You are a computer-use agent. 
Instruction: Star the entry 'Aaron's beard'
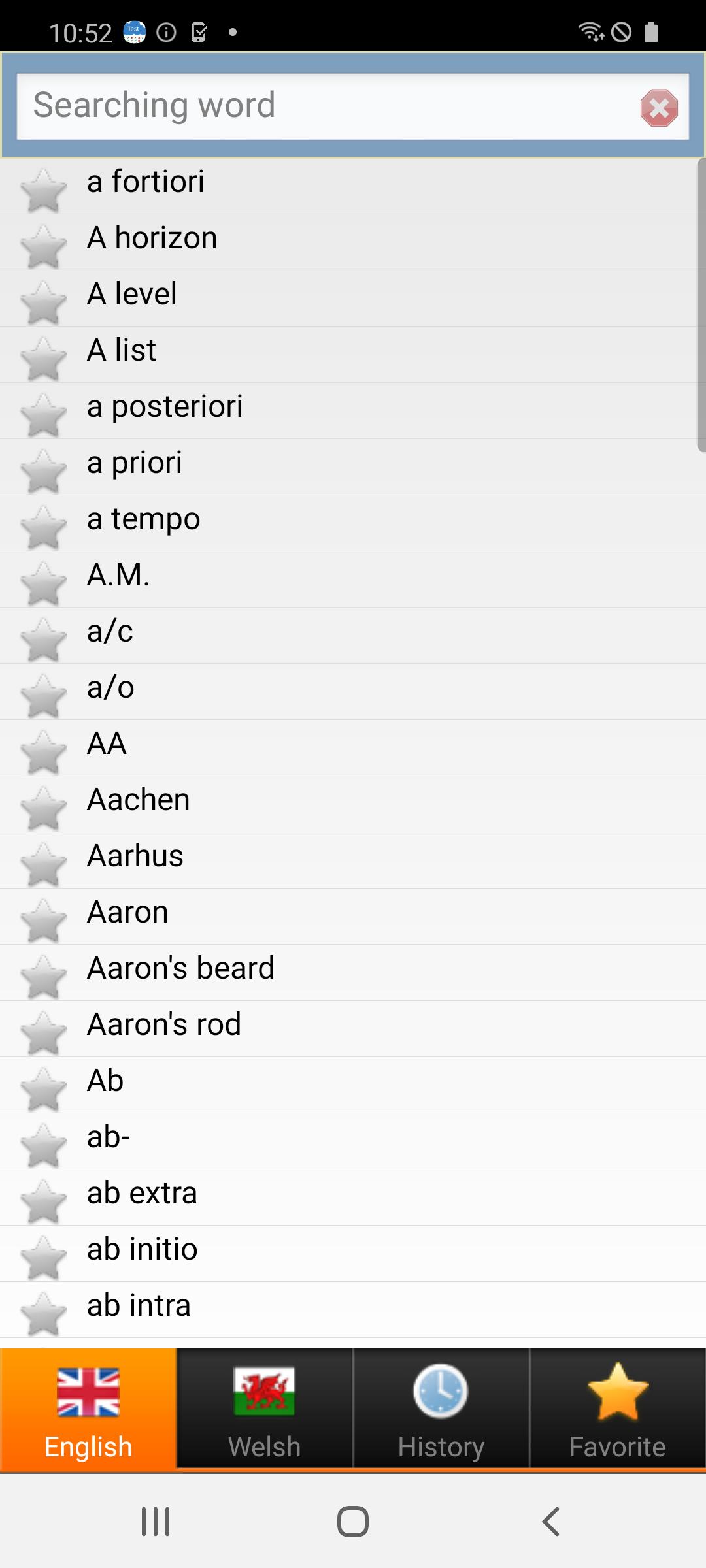pos(43,977)
